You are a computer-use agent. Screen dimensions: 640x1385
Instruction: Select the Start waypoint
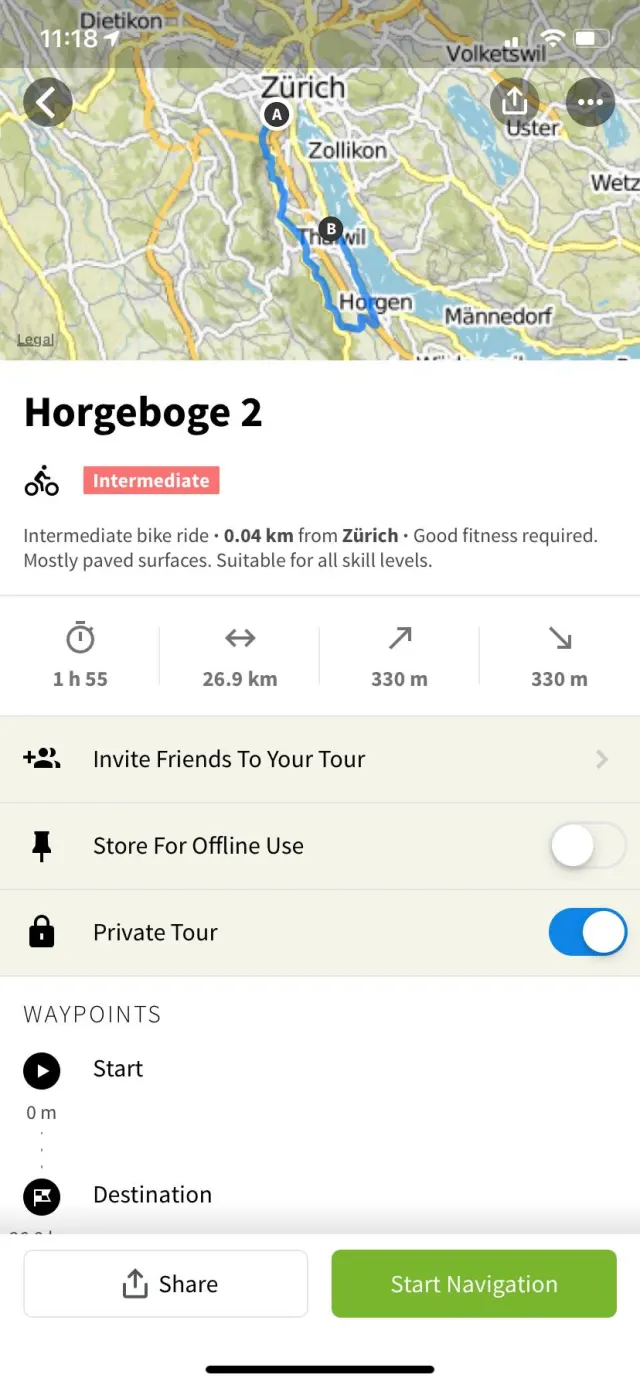(118, 1069)
